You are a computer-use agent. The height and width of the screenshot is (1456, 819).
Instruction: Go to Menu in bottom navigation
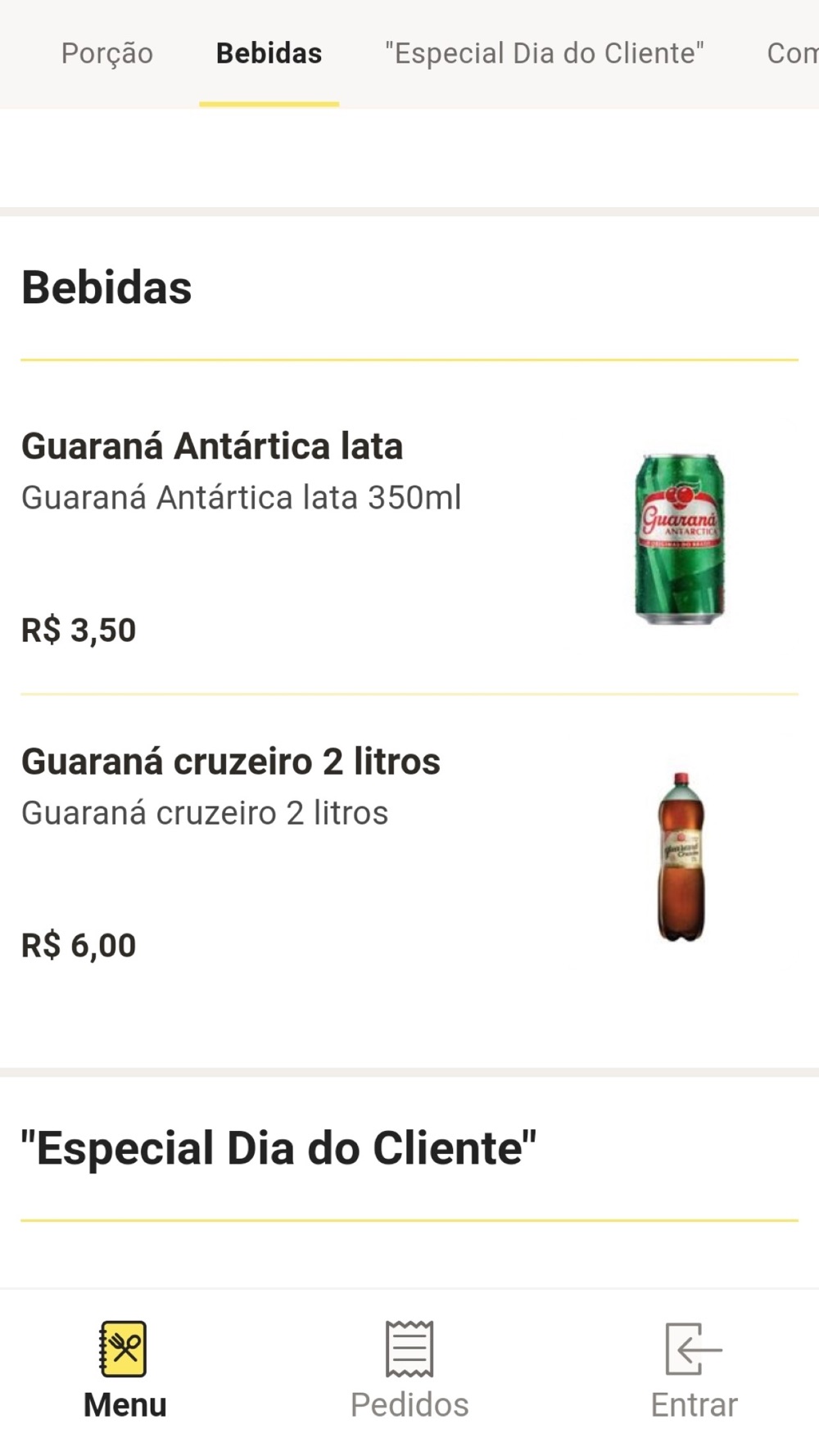click(124, 1371)
